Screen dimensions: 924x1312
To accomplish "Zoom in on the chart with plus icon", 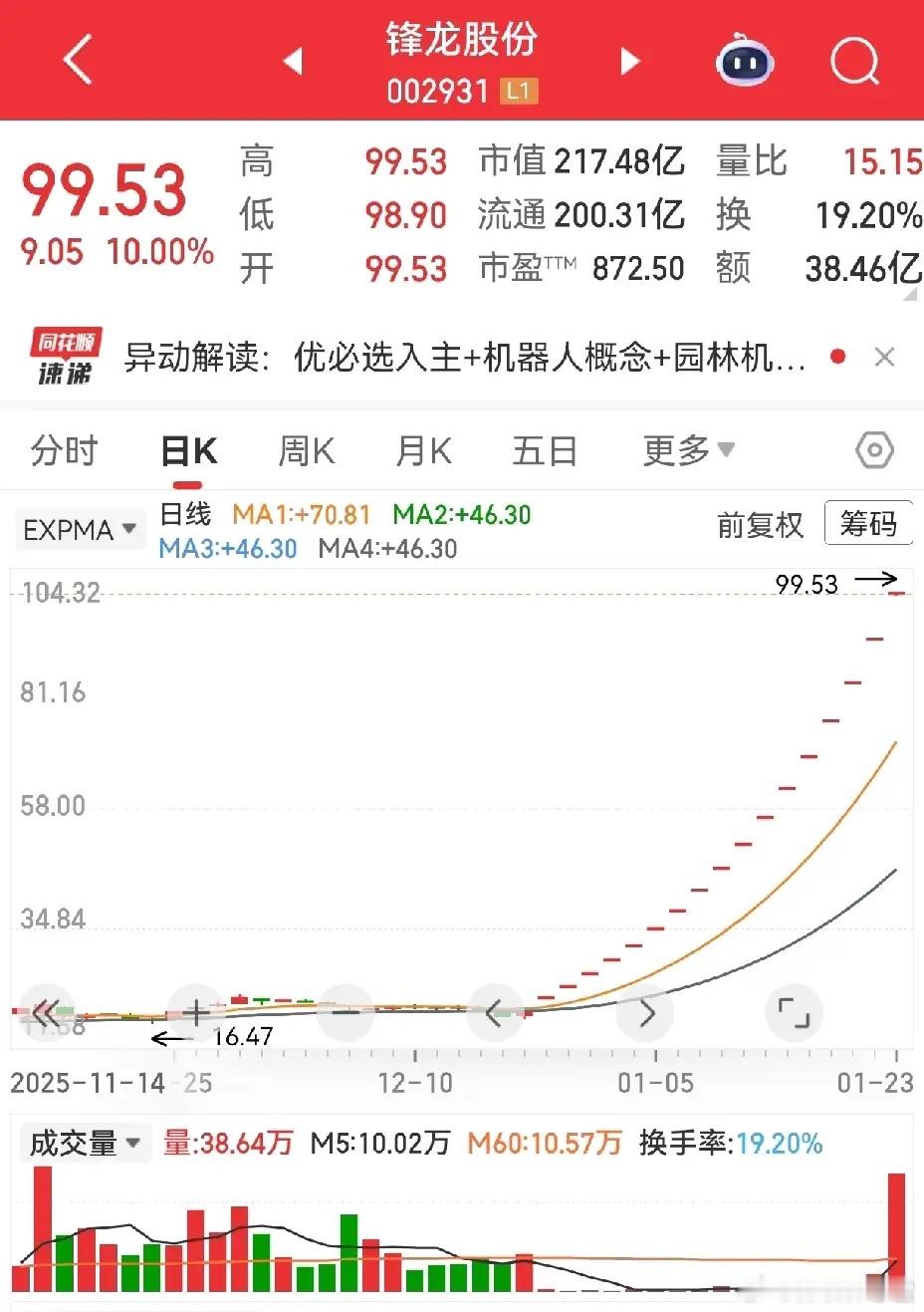I will 195,1012.
